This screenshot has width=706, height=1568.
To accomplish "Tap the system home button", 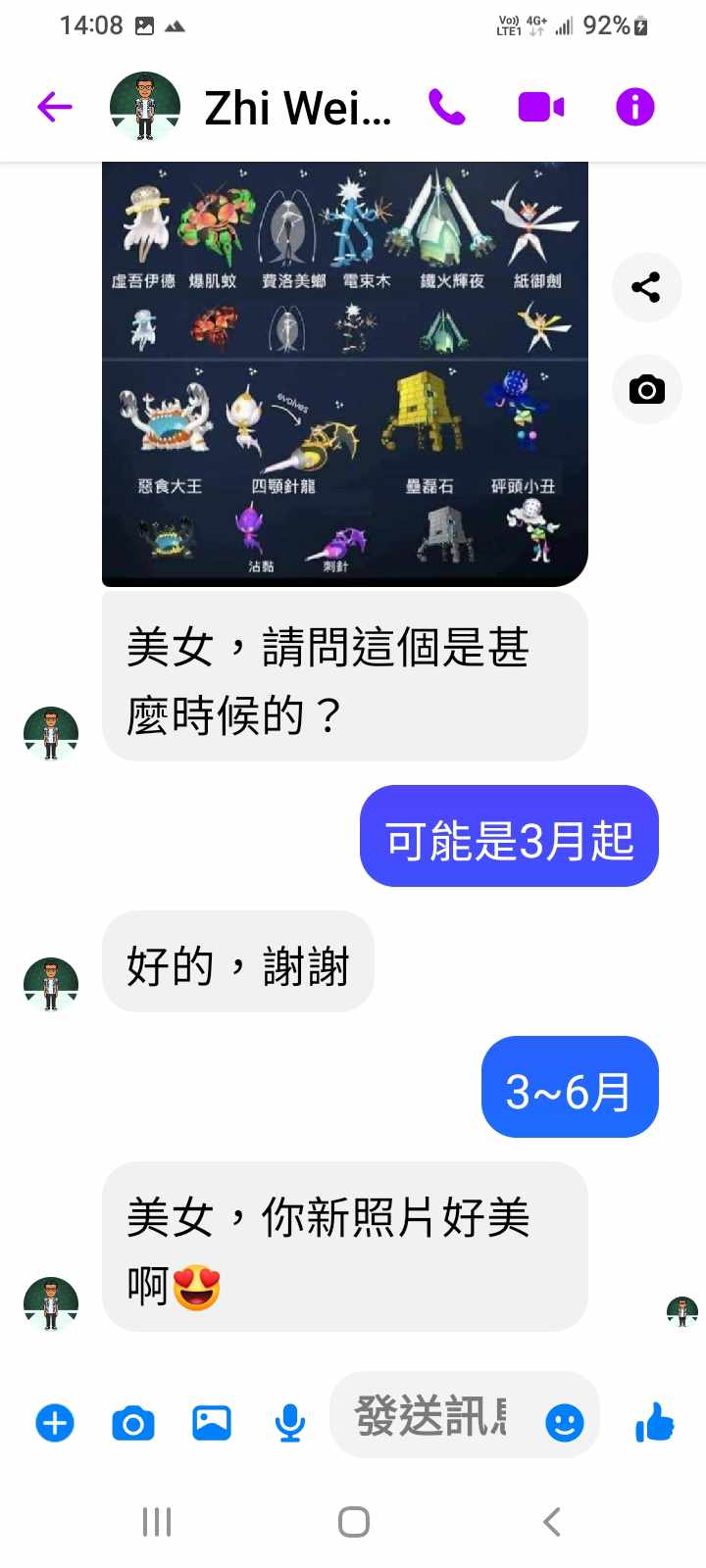I will pyautogui.click(x=353, y=1522).
